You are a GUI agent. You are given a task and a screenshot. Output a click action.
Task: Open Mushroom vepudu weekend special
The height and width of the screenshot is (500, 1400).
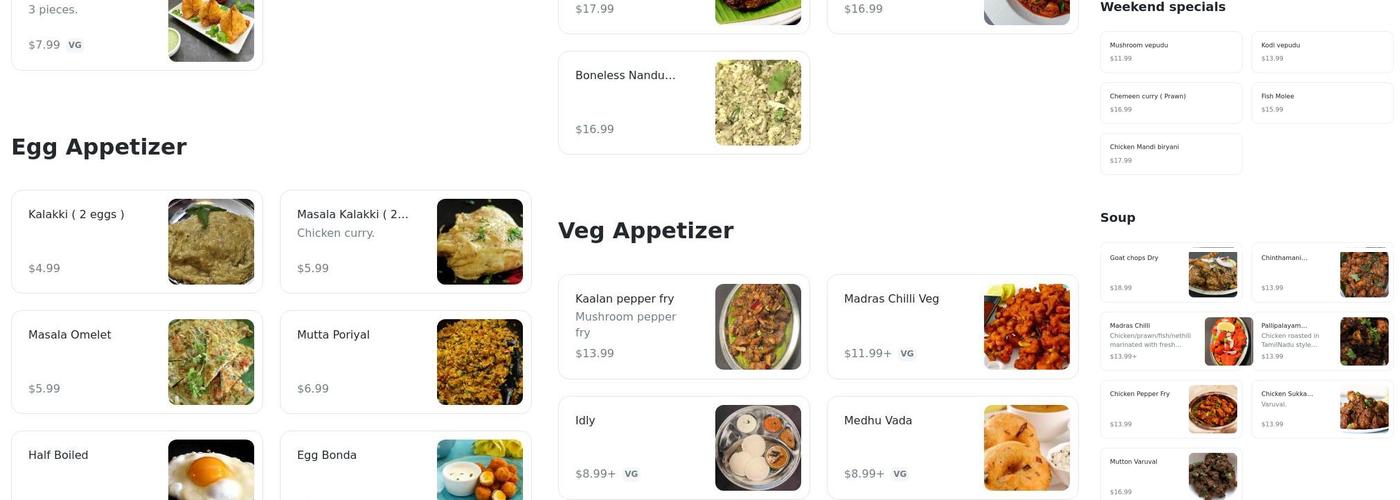pos(1171,52)
